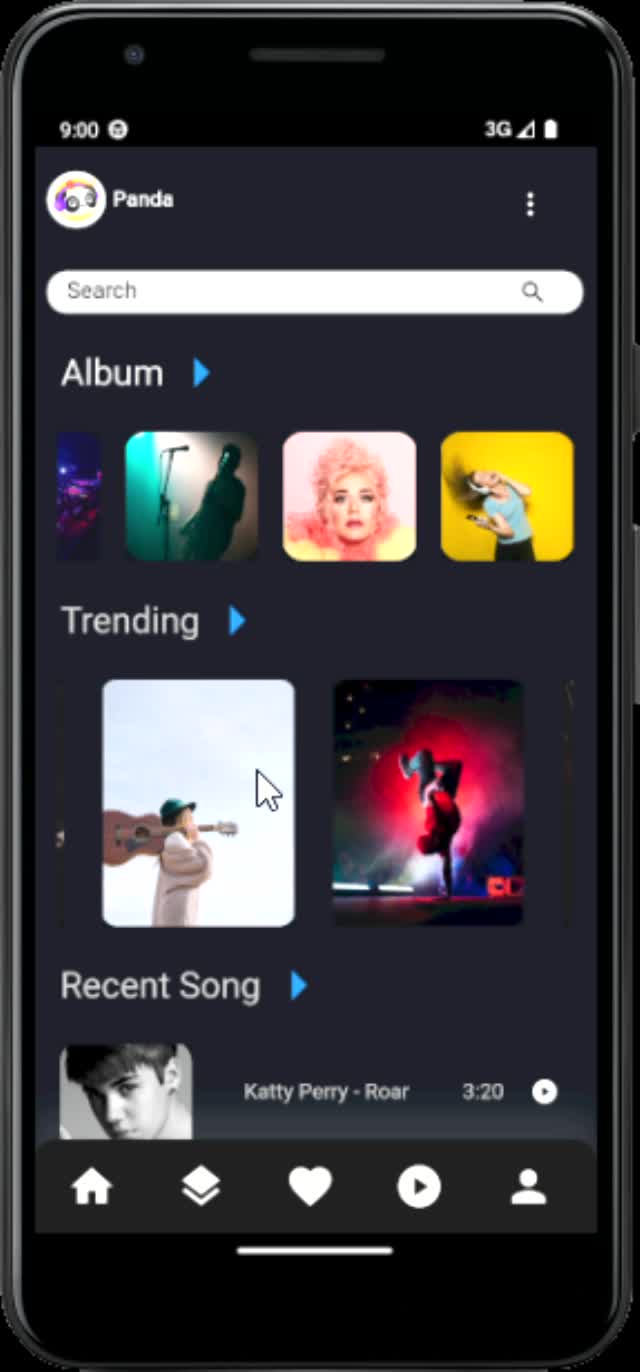Switch to the play circle tab
The image size is (640, 1372).
tap(419, 1187)
